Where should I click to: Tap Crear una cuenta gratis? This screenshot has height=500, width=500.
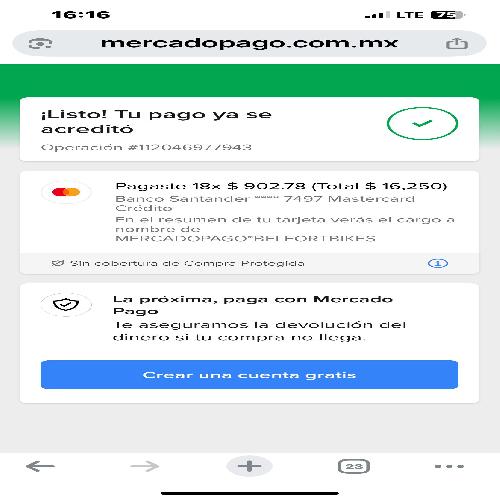coord(249,374)
